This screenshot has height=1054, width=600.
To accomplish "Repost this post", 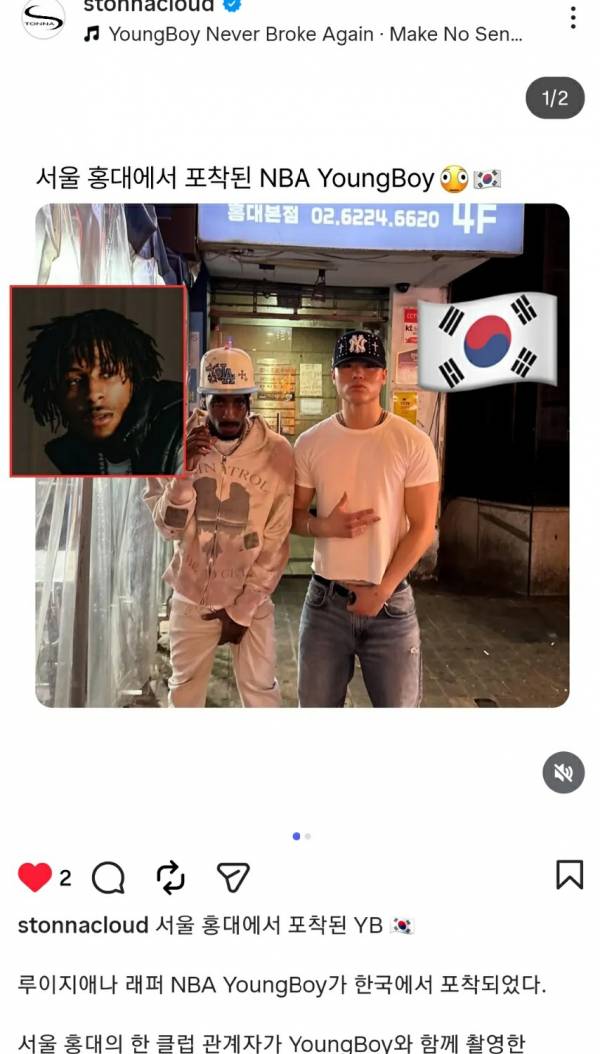I will 171,878.
